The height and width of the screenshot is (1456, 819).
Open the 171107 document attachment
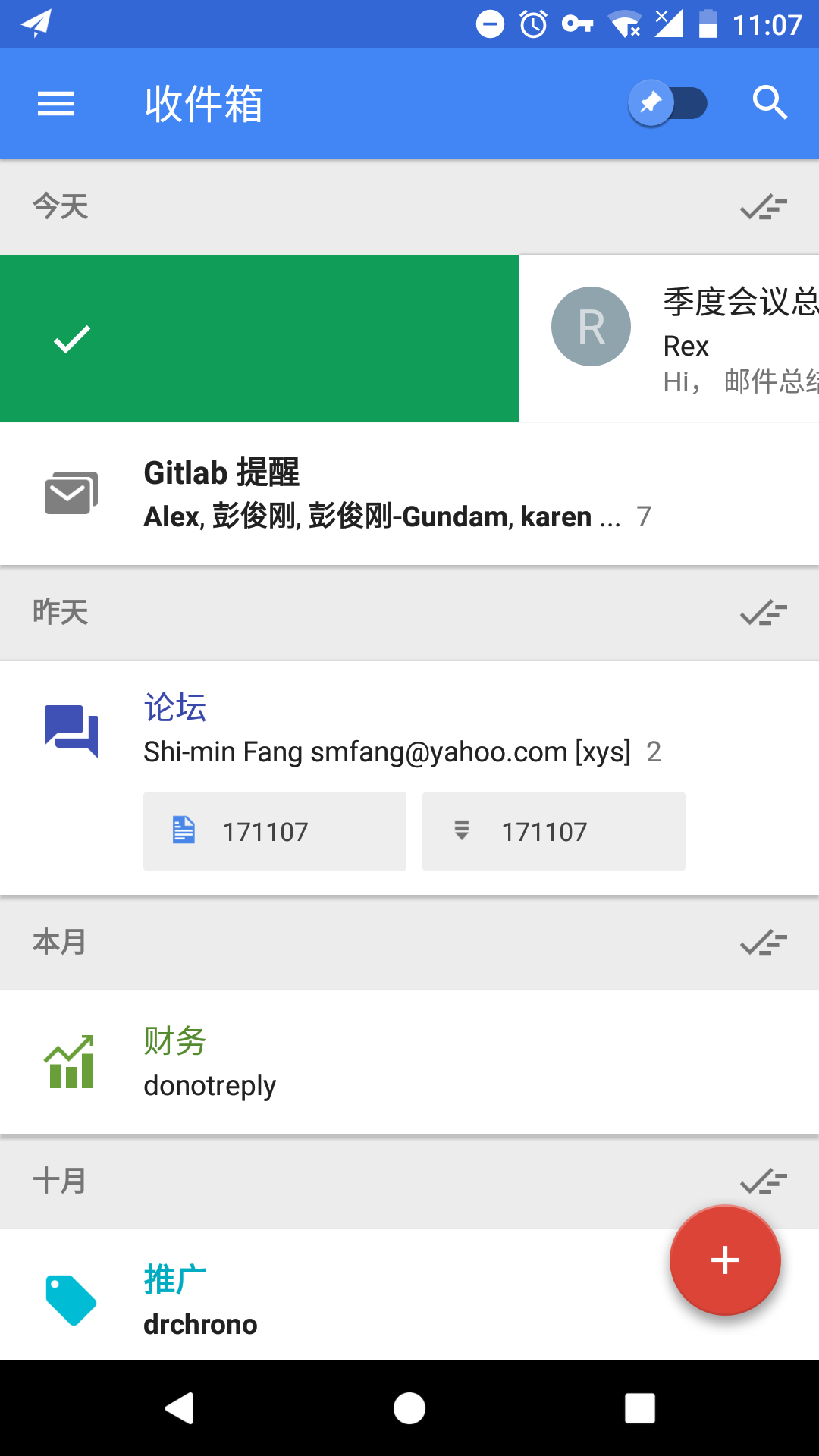[275, 832]
